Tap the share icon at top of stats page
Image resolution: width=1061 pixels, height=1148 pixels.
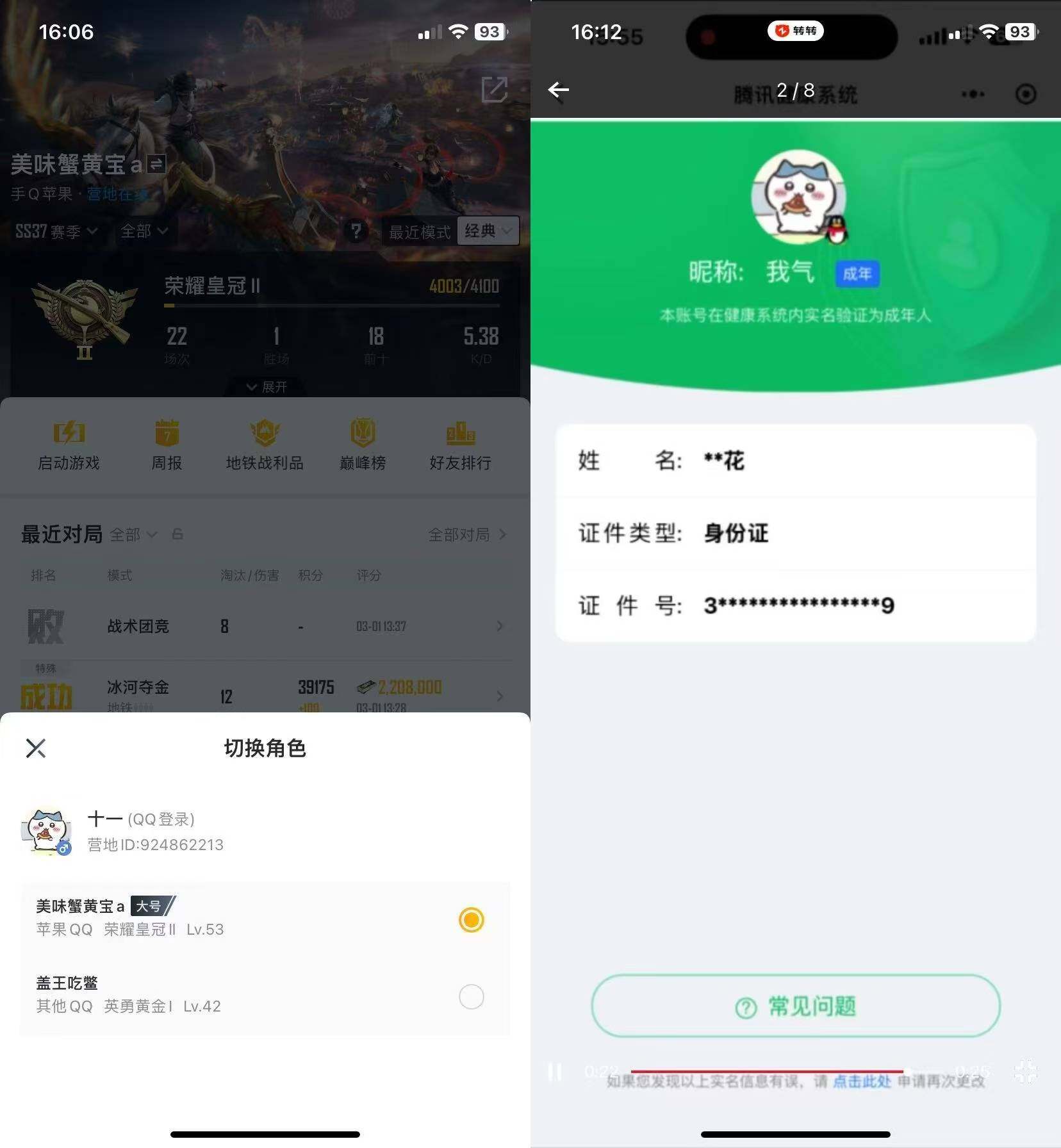(494, 90)
